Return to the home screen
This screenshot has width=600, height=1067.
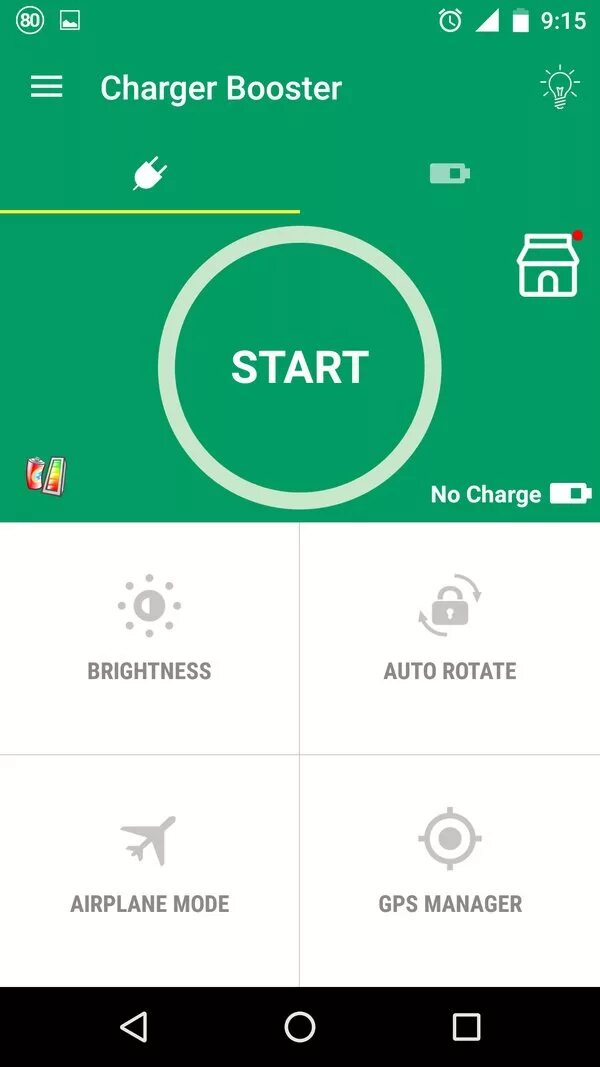tap(300, 1026)
